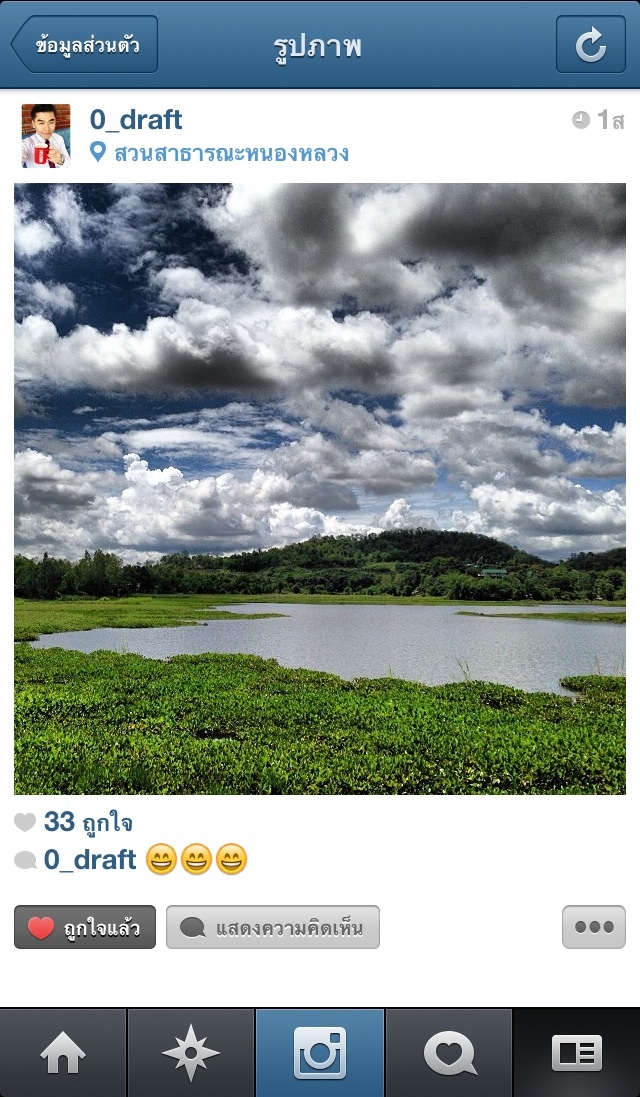
Task: Switch to the Home feed tab
Action: tap(63, 1053)
